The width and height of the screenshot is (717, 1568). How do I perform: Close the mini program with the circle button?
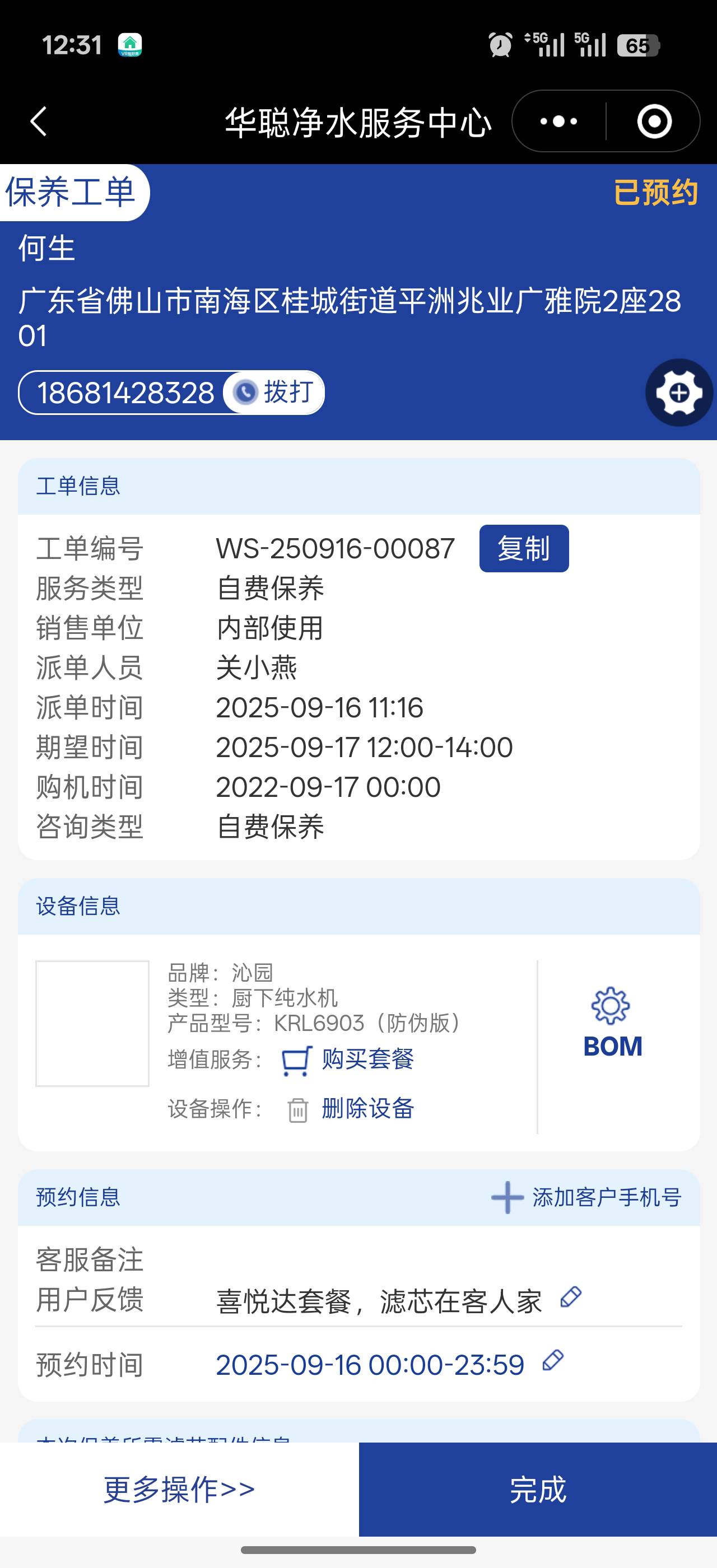654,121
